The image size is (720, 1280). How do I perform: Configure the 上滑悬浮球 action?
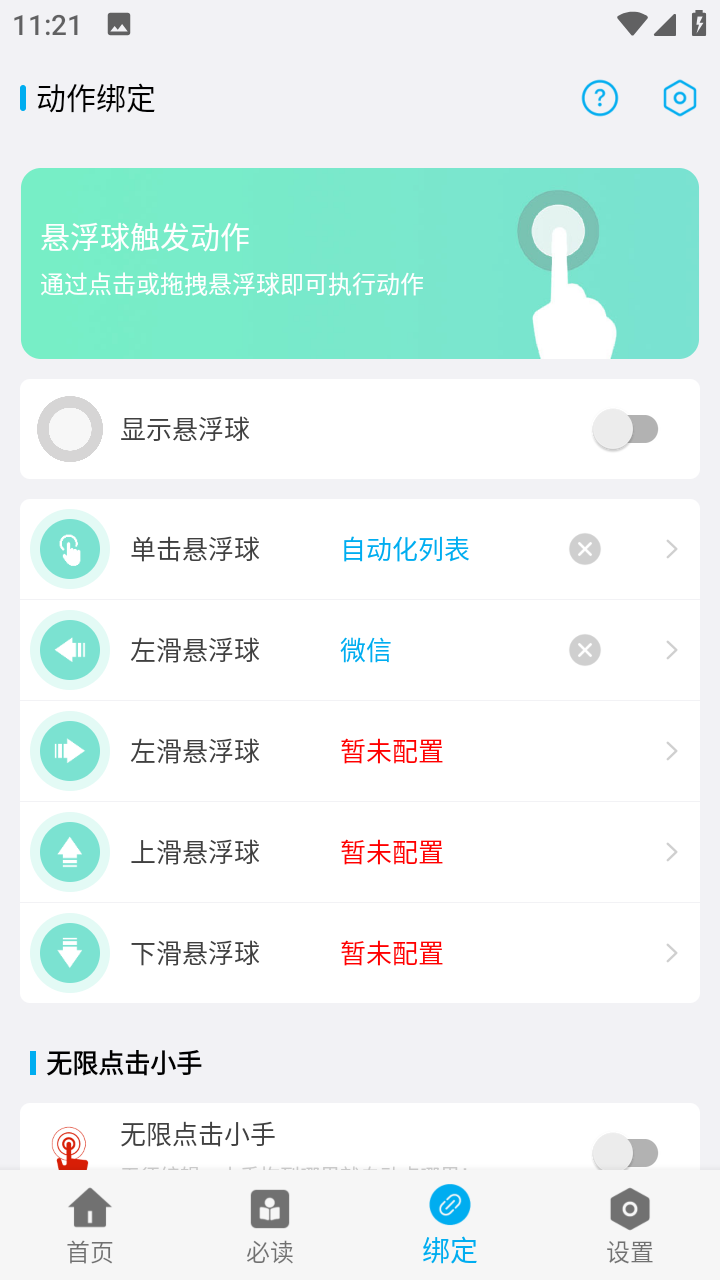[x=360, y=853]
